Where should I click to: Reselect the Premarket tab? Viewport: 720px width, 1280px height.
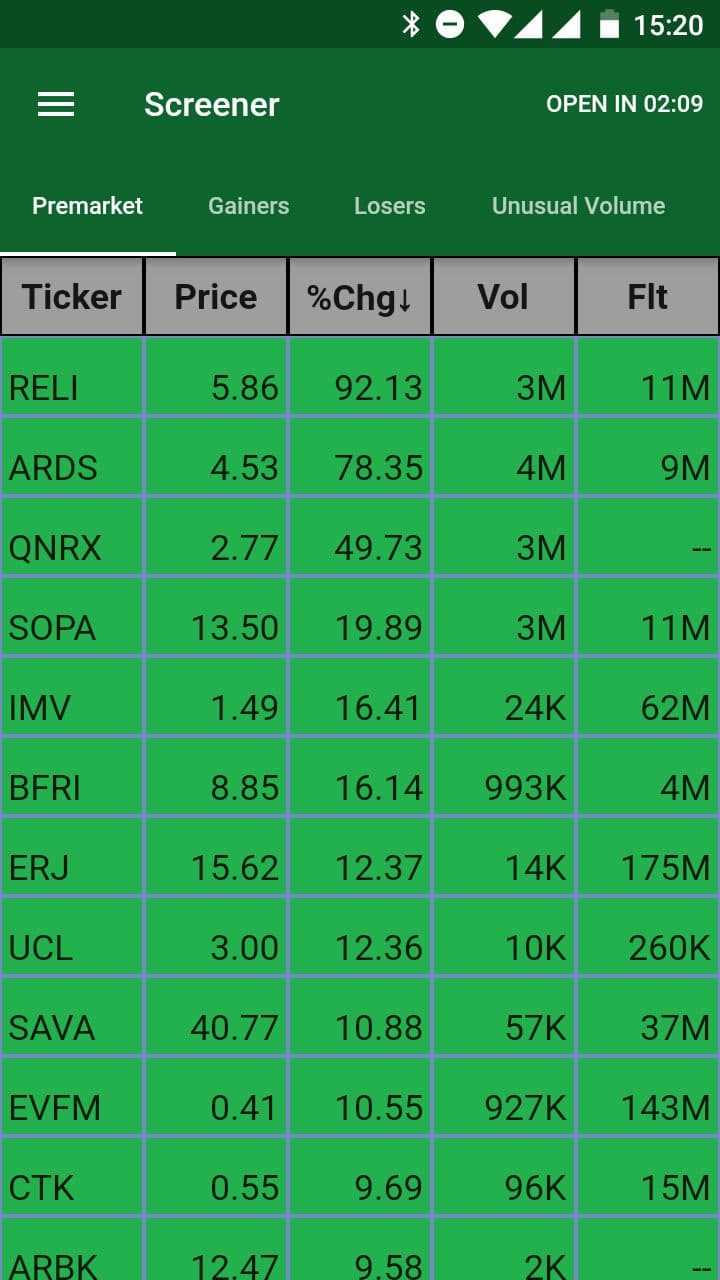pyautogui.click(x=87, y=206)
